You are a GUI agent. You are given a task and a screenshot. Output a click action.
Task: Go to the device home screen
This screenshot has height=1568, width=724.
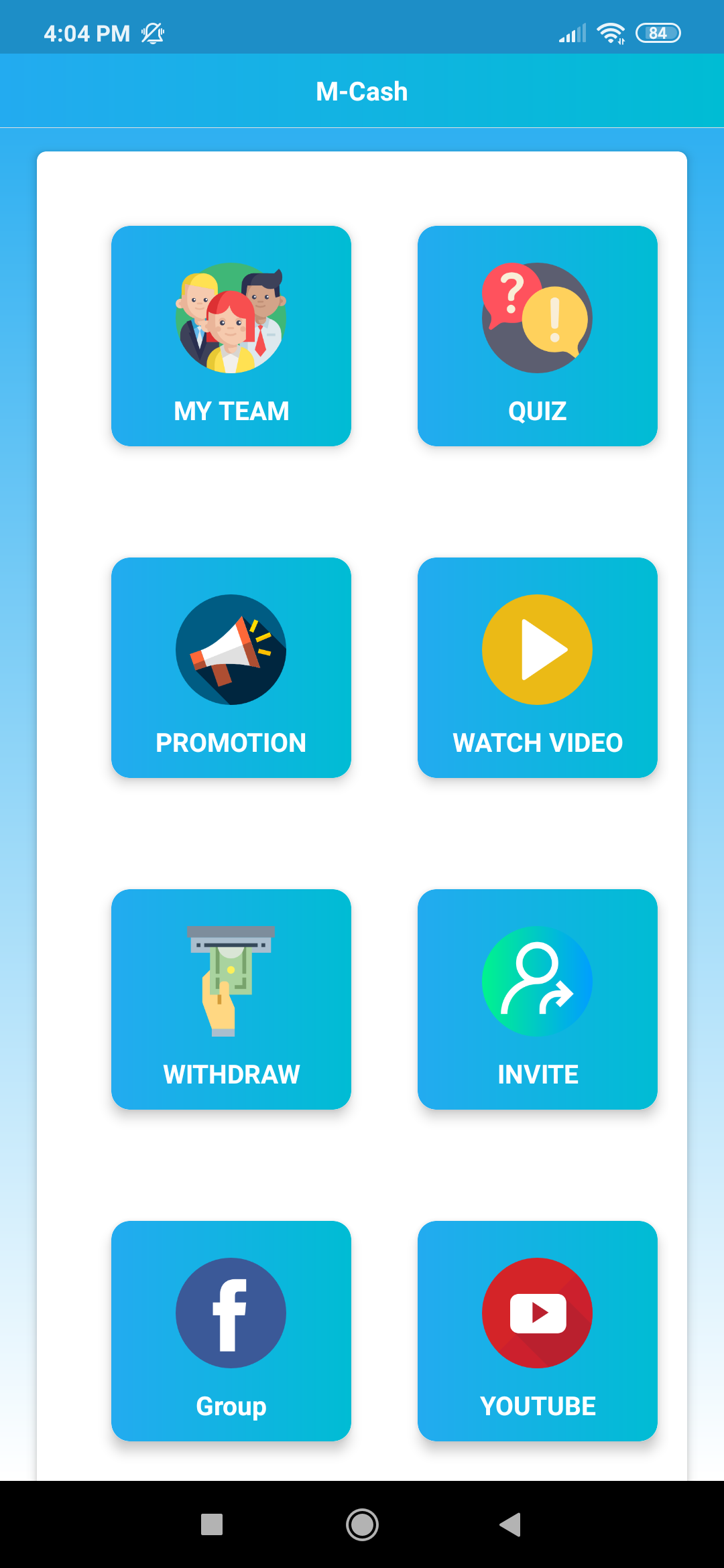[x=362, y=1524]
